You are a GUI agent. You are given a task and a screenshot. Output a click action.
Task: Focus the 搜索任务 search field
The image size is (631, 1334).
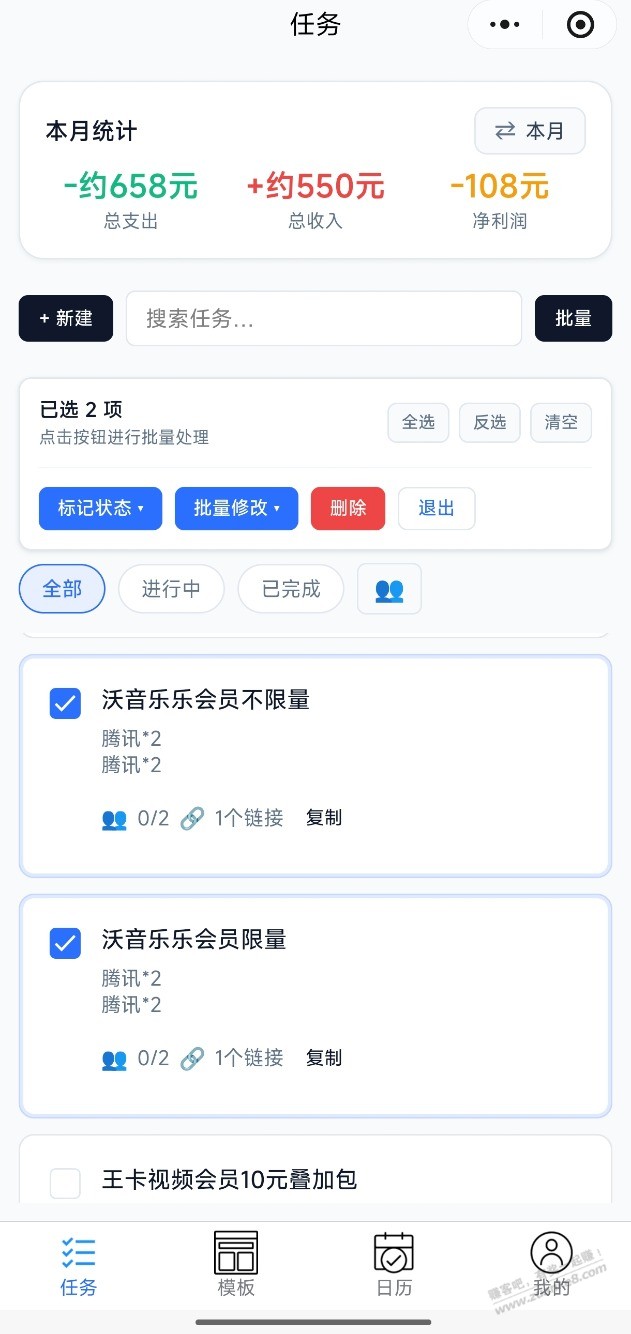coord(323,318)
